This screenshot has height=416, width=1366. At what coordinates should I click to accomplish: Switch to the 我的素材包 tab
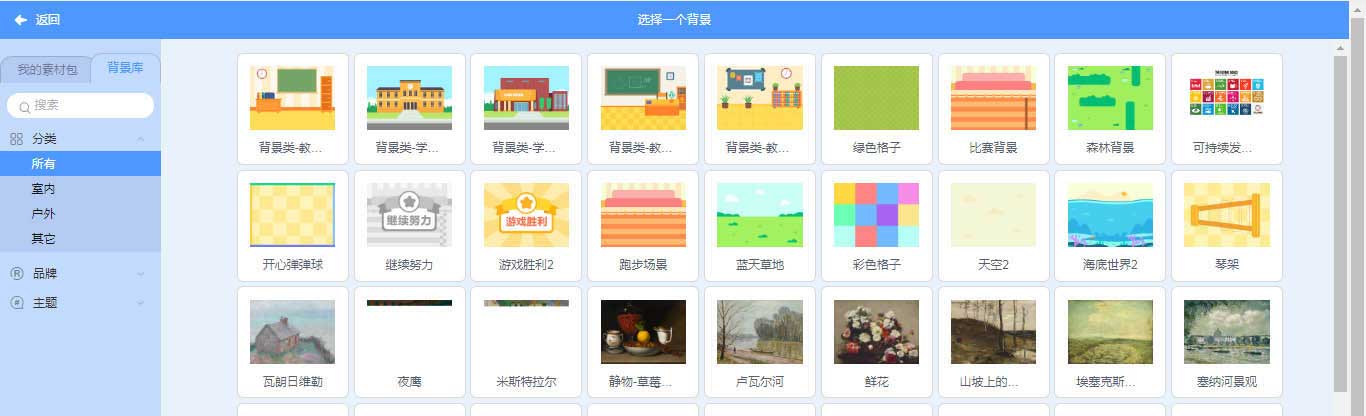[x=47, y=70]
